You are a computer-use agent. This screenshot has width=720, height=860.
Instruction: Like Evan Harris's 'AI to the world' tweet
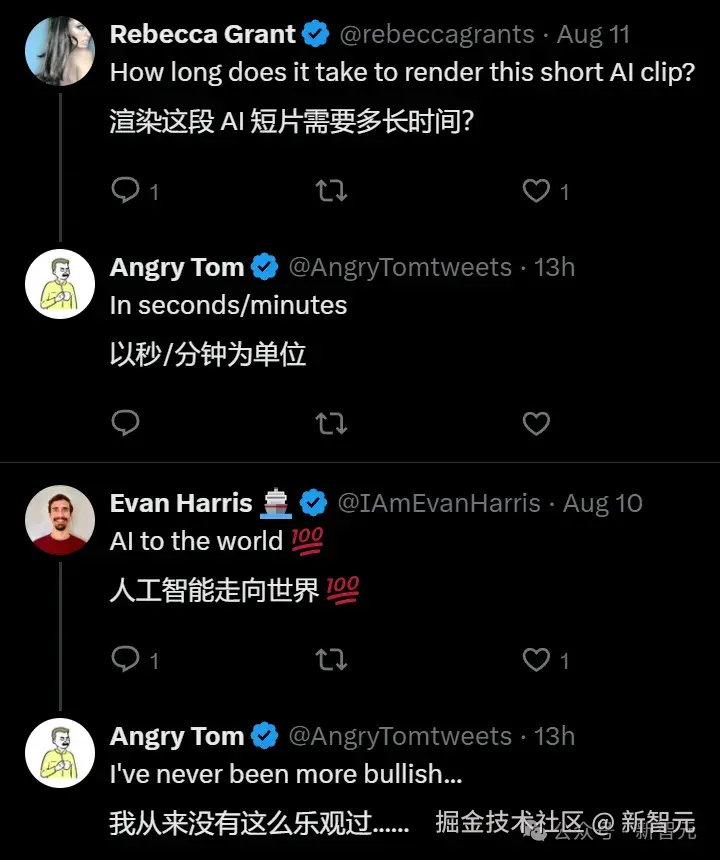click(x=536, y=660)
